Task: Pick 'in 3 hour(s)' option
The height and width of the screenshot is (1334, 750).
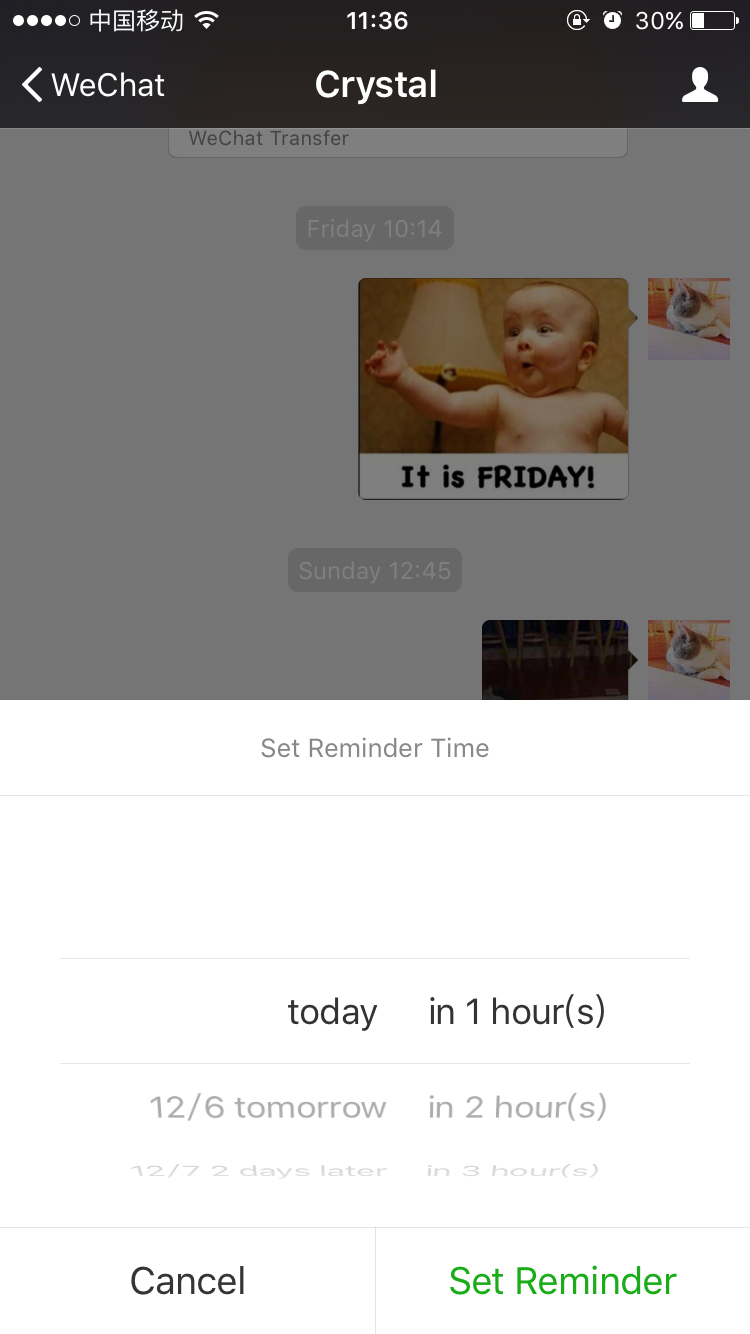Action: point(513,1170)
